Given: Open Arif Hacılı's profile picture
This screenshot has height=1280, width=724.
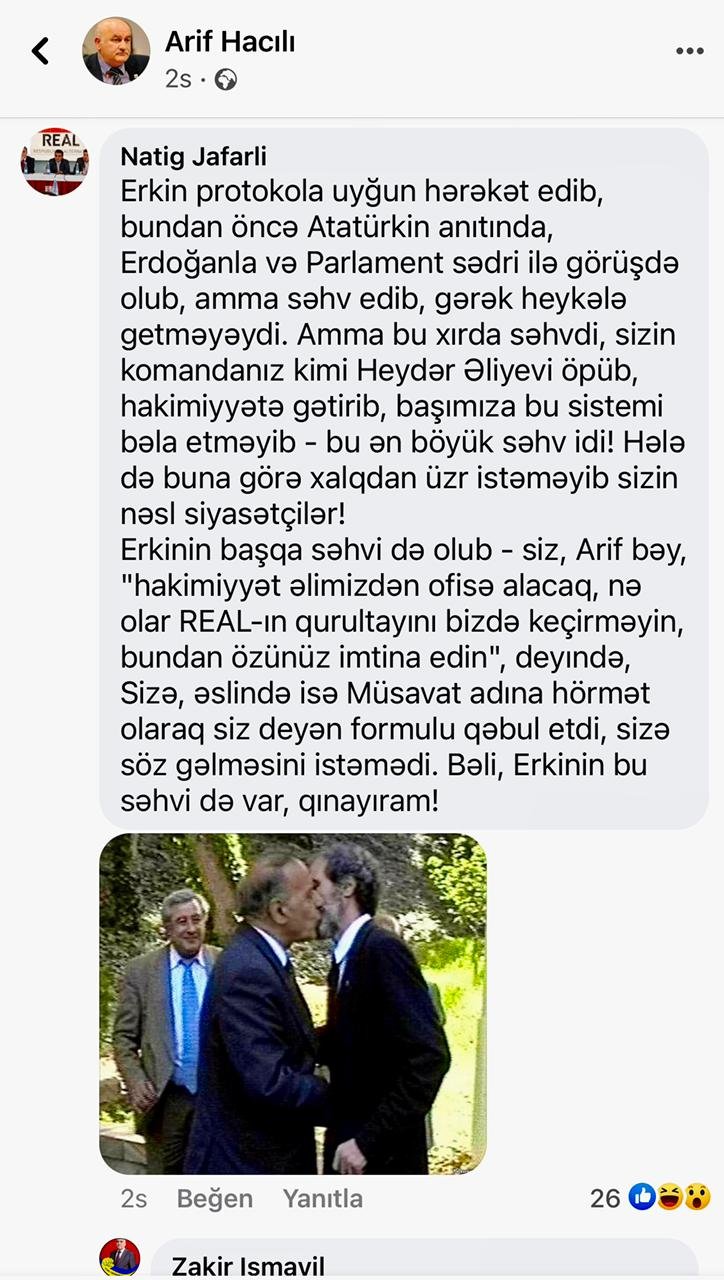Looking at the screenshot, I should click(x=116, y=51).
